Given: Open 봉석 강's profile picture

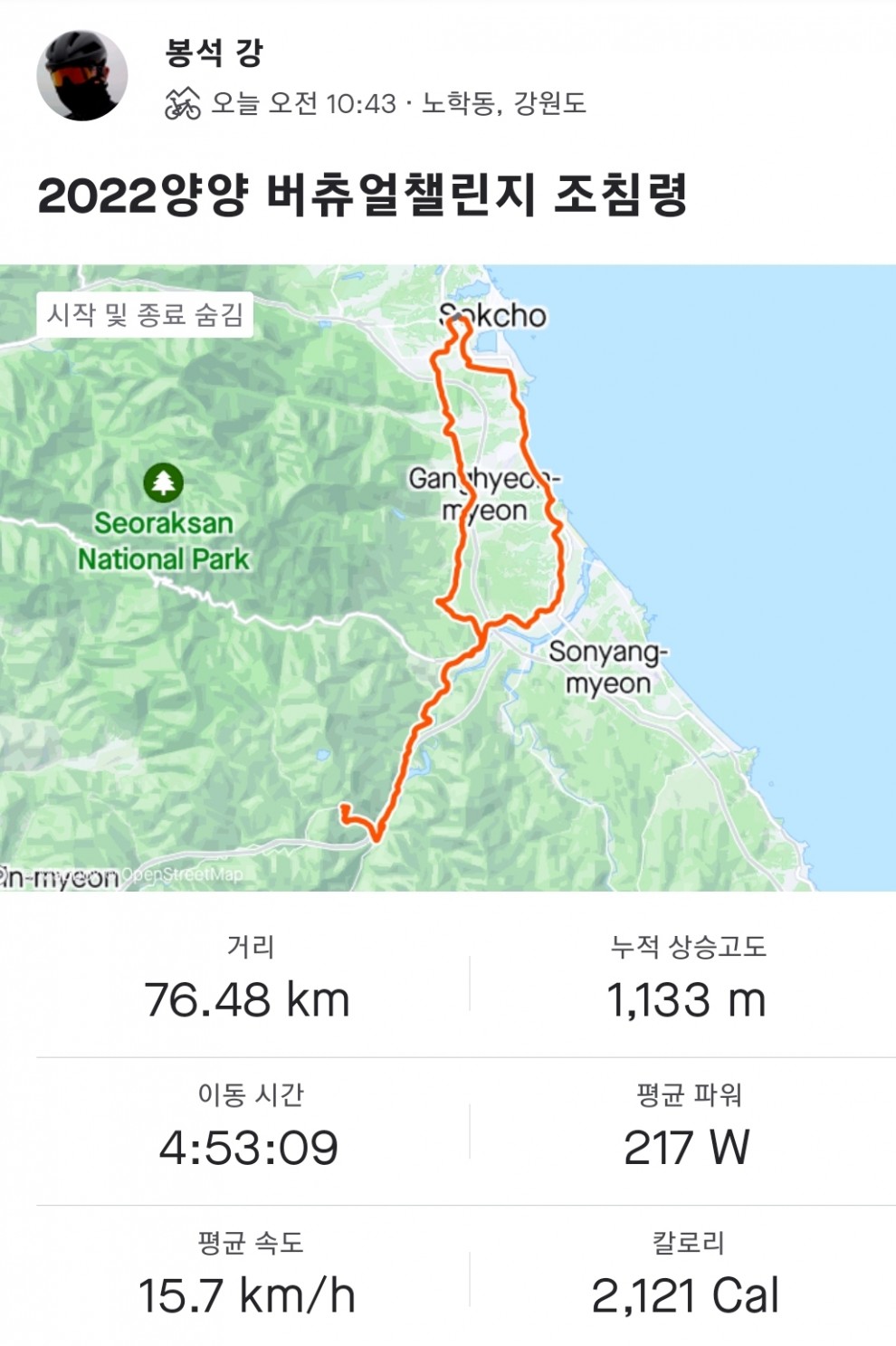Looking at the screenshot, I should [81, 76].
